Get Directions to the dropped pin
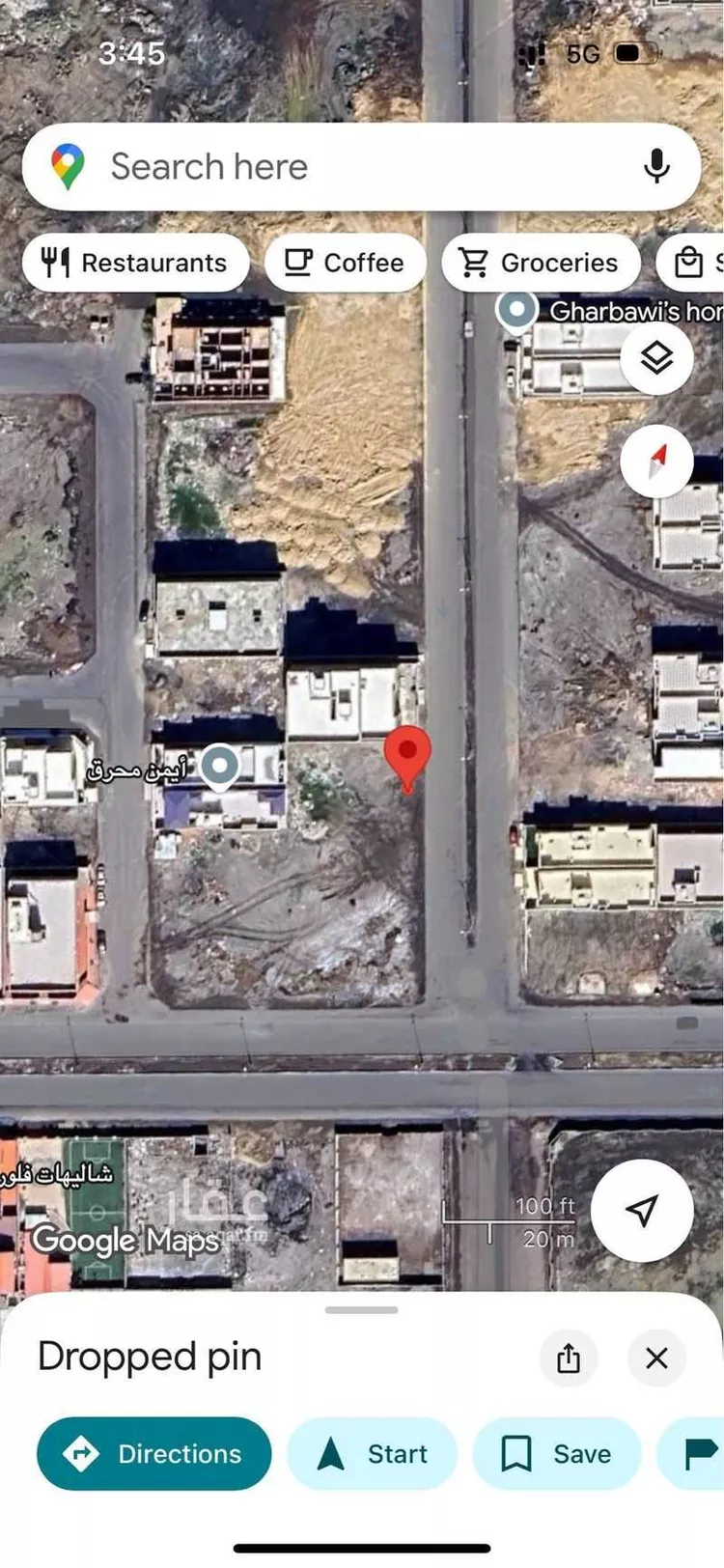Image resolution: width=724 pixels, height=1568 pixels. coord(154,1453)
